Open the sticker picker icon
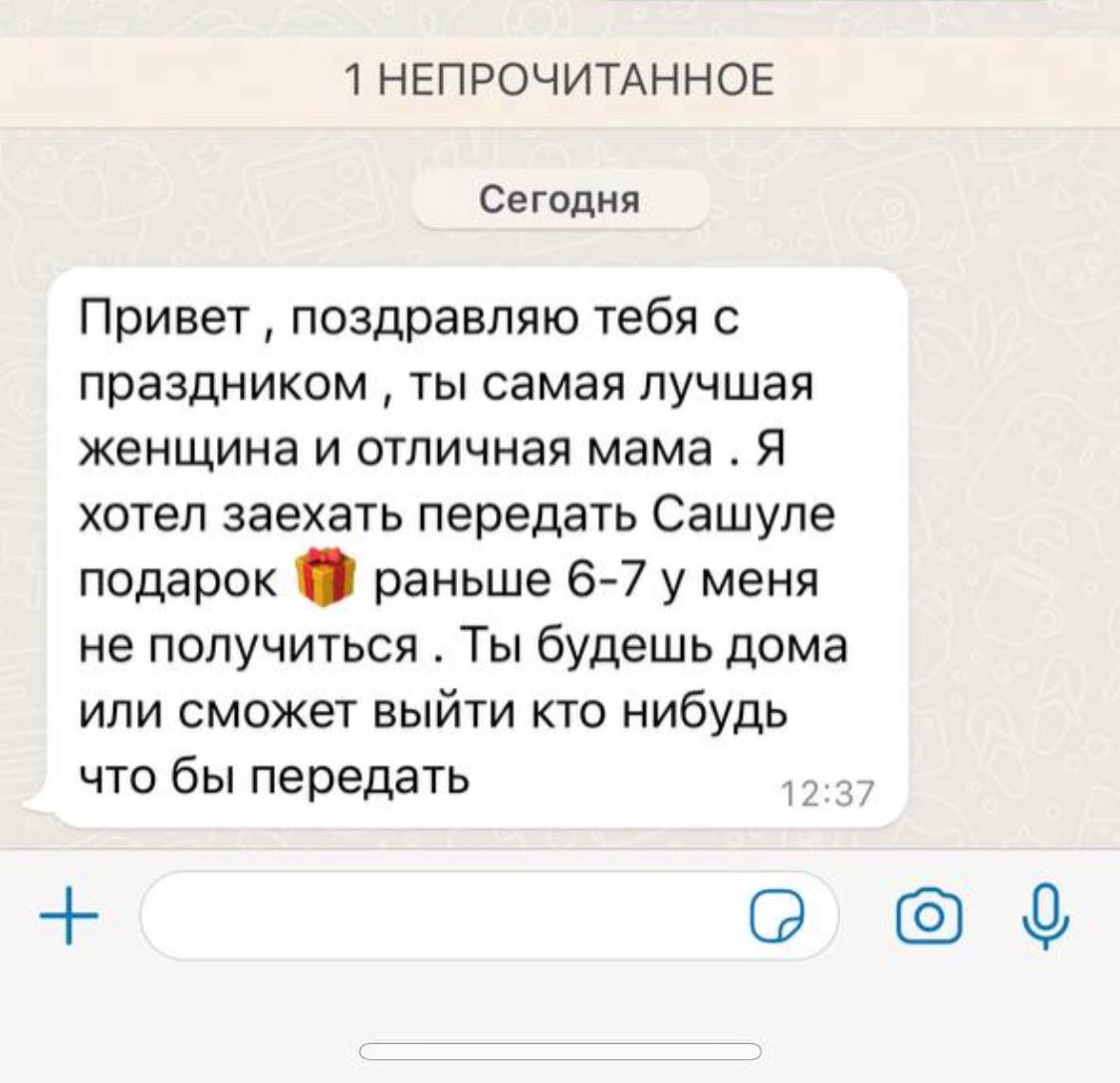This screenshot has width=1120, height=1083. 778,917
